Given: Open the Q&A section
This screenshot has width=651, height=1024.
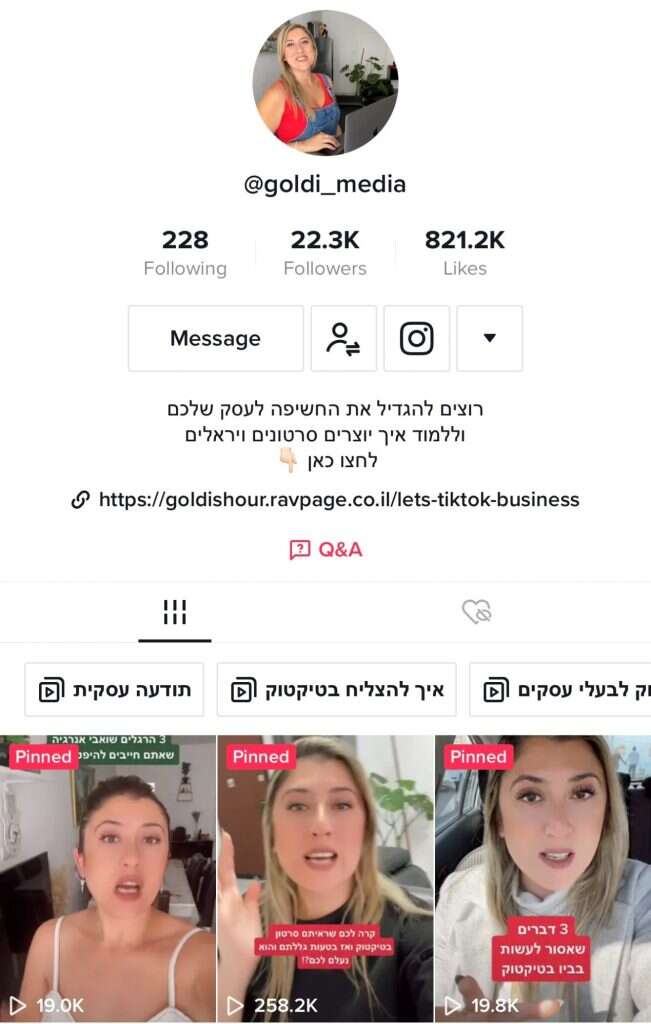Looking at the screenshot, I should click(x=326, y=549).
